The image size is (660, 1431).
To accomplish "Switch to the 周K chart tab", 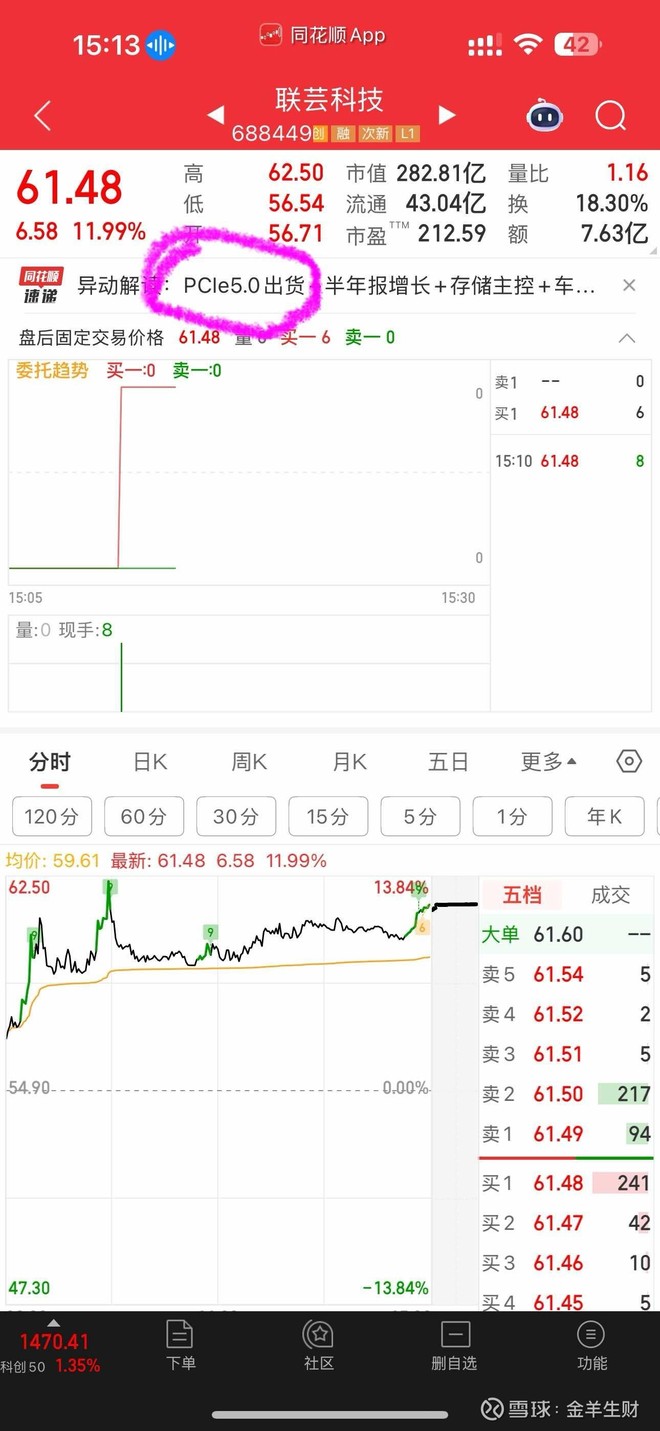I will coord(249,762).
